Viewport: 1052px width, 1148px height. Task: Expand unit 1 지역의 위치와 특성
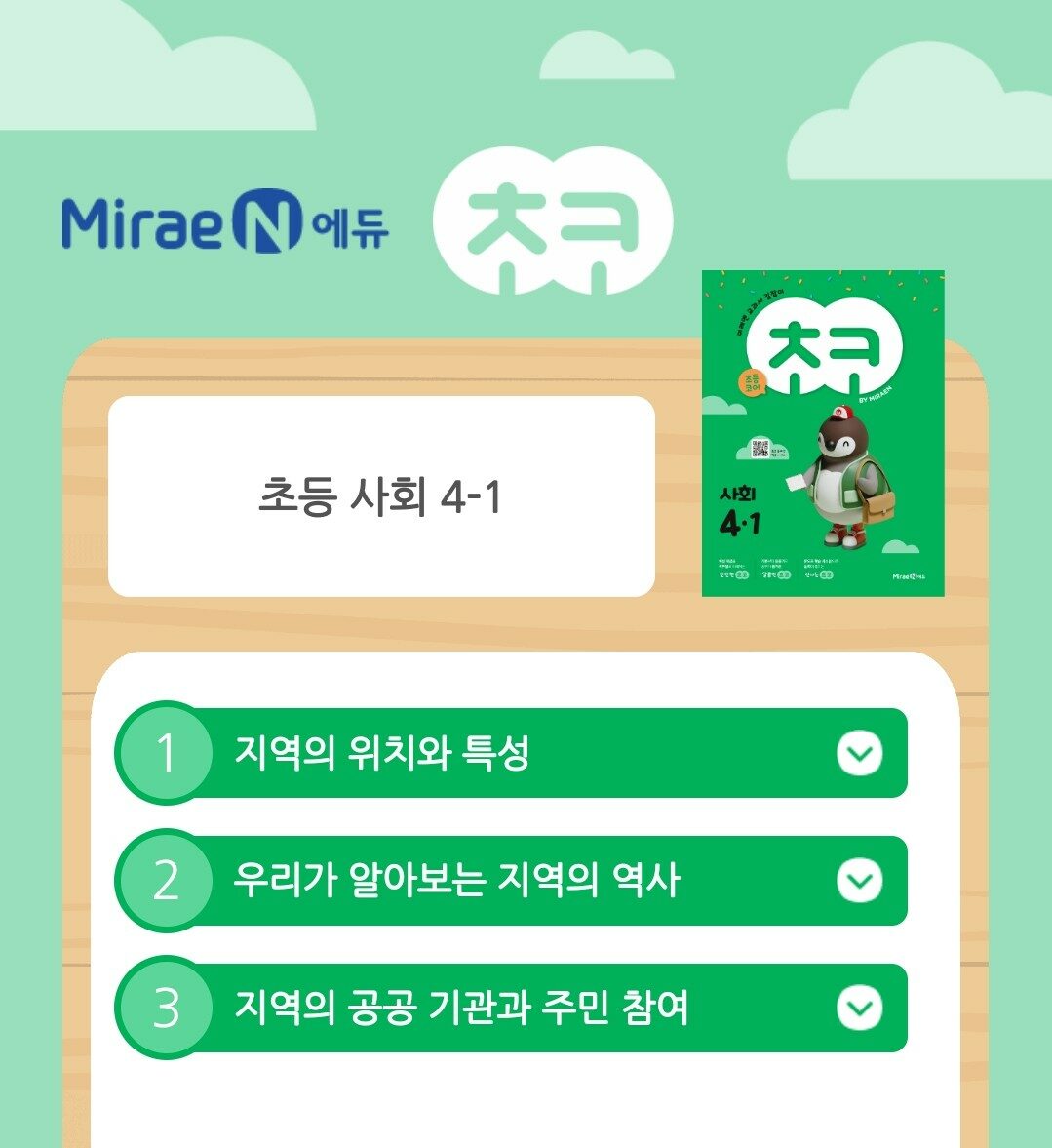(x=859, y=754)
